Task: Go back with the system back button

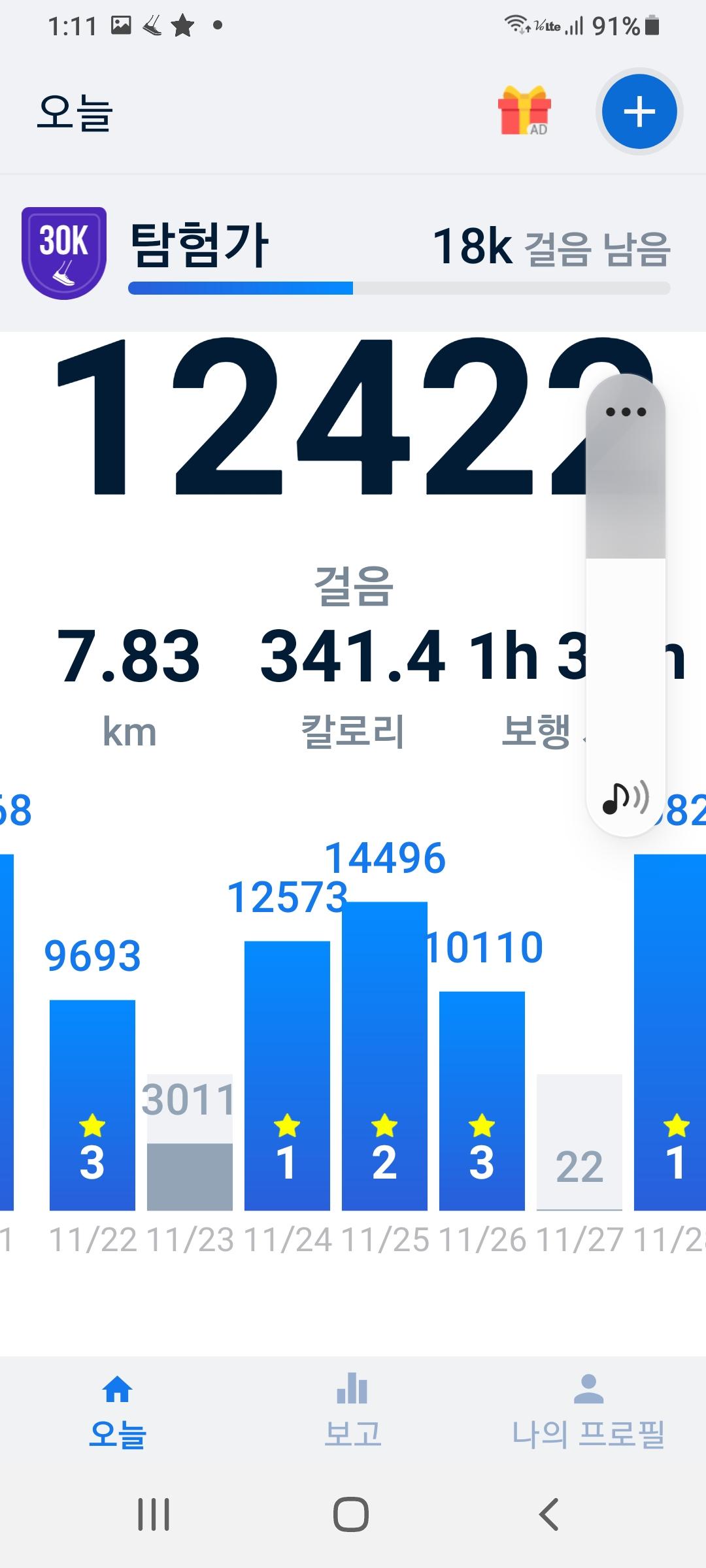Action: pyautogui.click(x=548, y=1514)
